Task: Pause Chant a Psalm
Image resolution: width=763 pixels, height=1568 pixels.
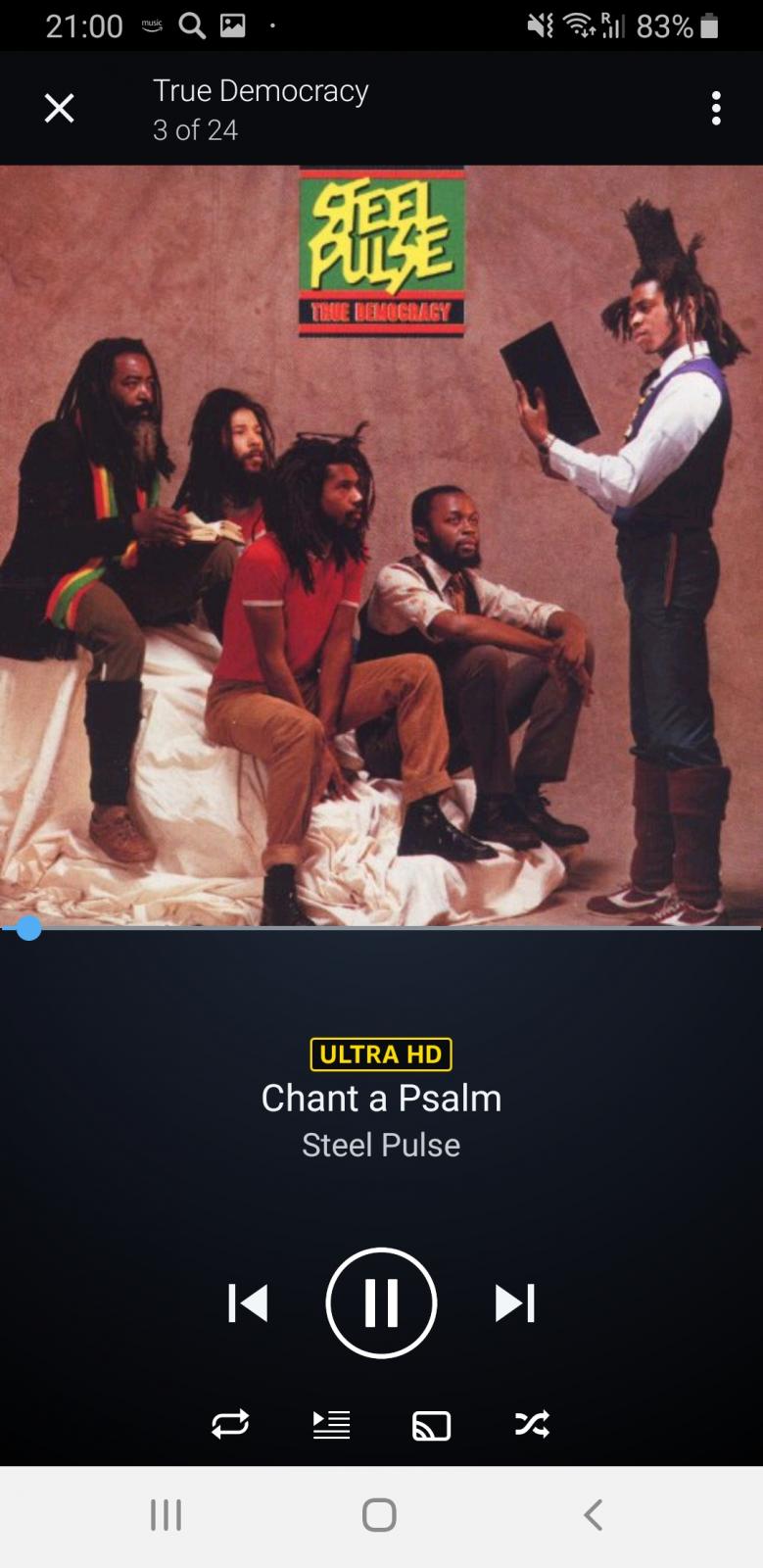Action: tap(381, 1302)
